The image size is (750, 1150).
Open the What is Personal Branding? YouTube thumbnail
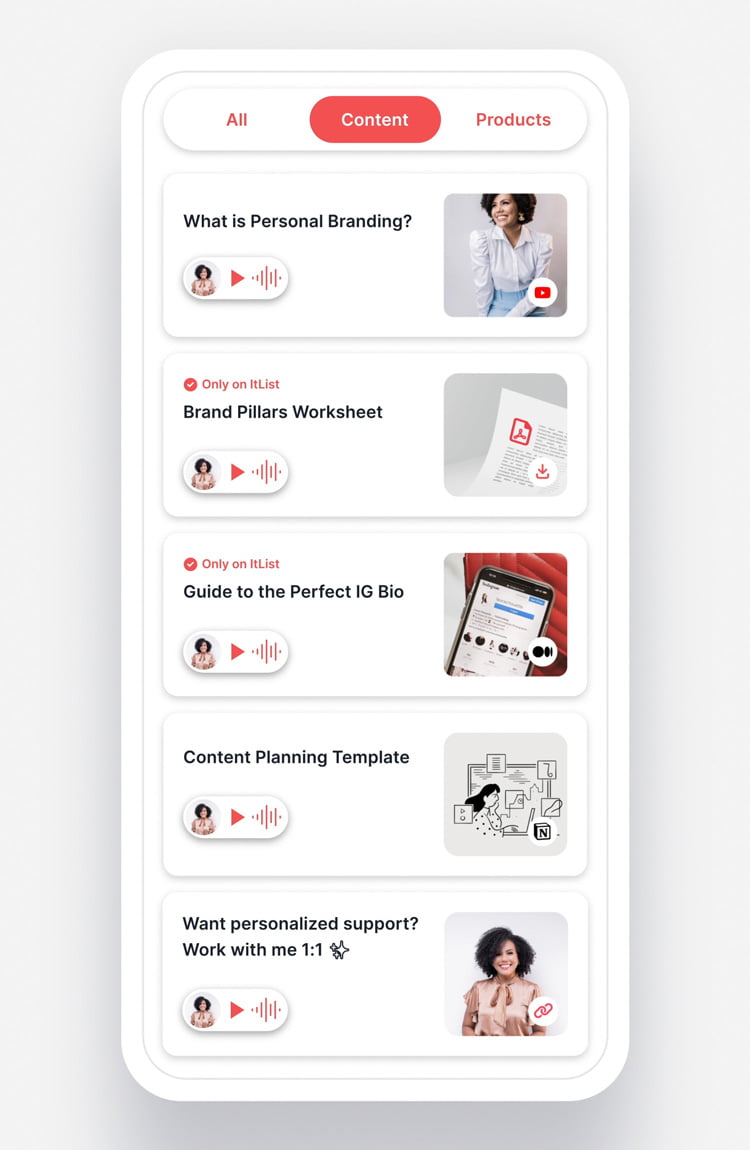[505, 255]
